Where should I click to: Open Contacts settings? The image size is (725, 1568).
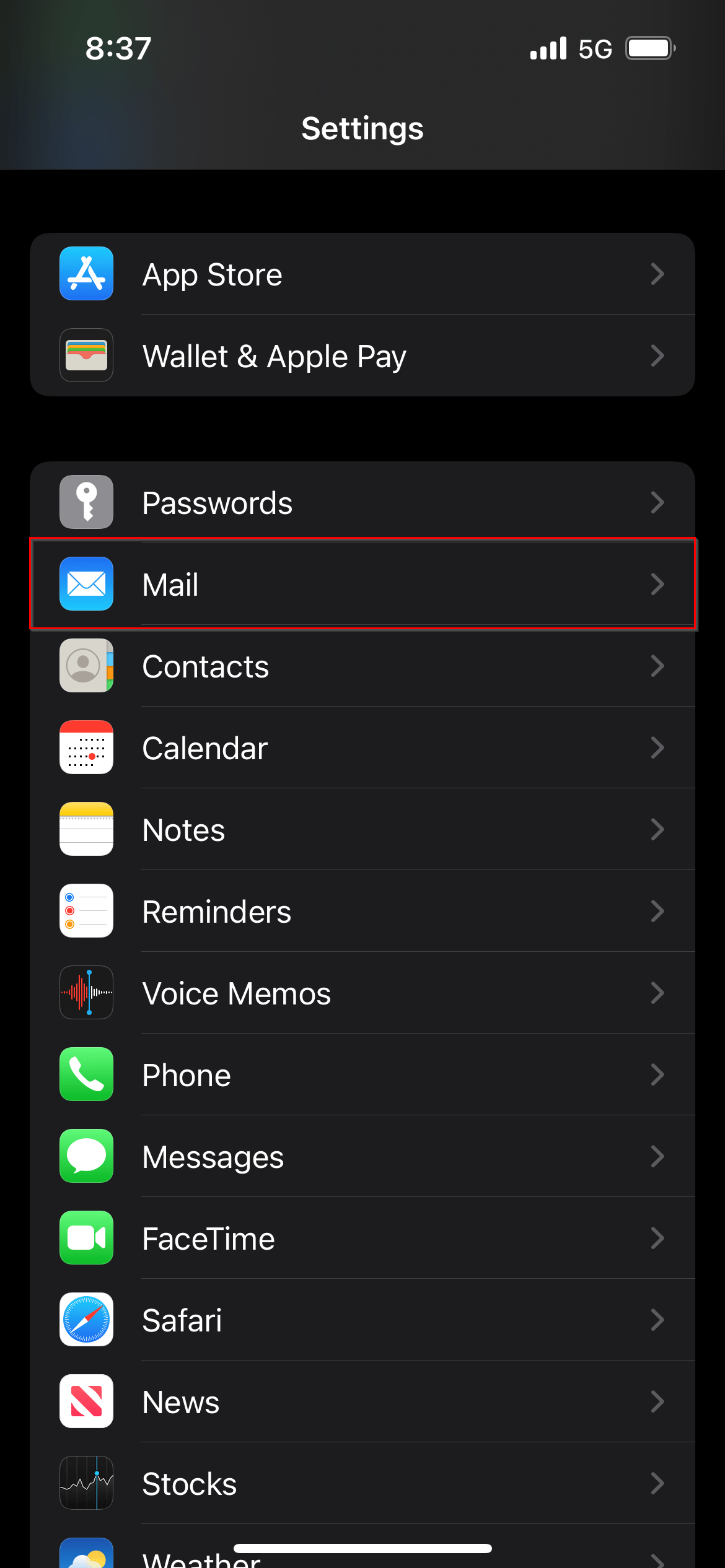click(362, 666)
